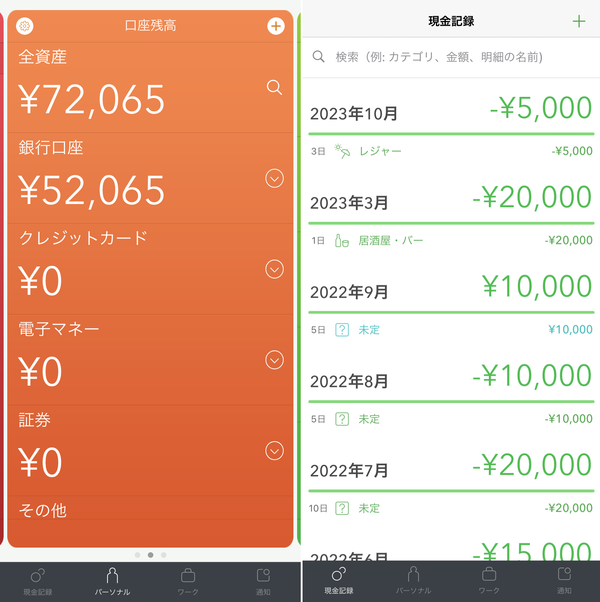Expand the 証券 section
The image size is (600, 602).
tap(274, 451)
